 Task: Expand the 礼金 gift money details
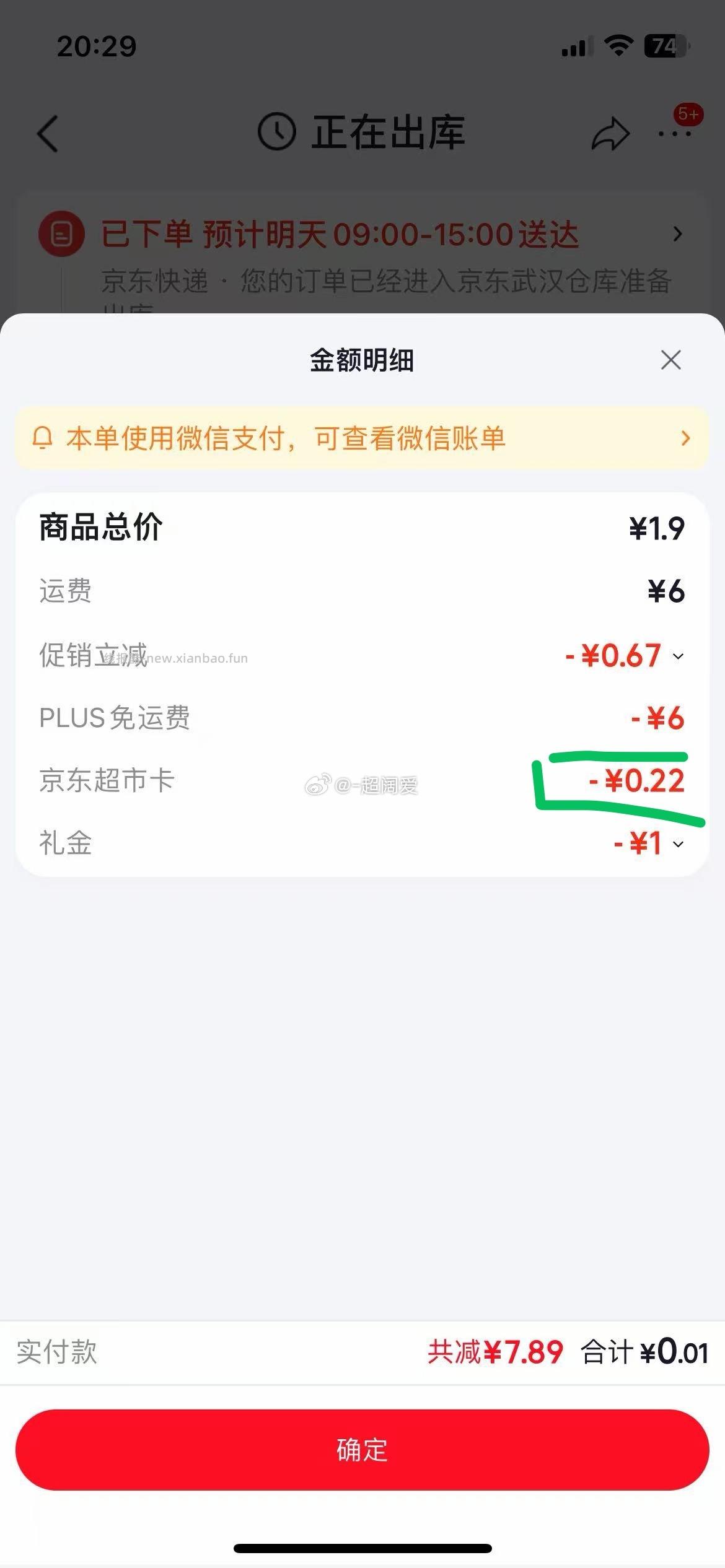pos(679,844)
